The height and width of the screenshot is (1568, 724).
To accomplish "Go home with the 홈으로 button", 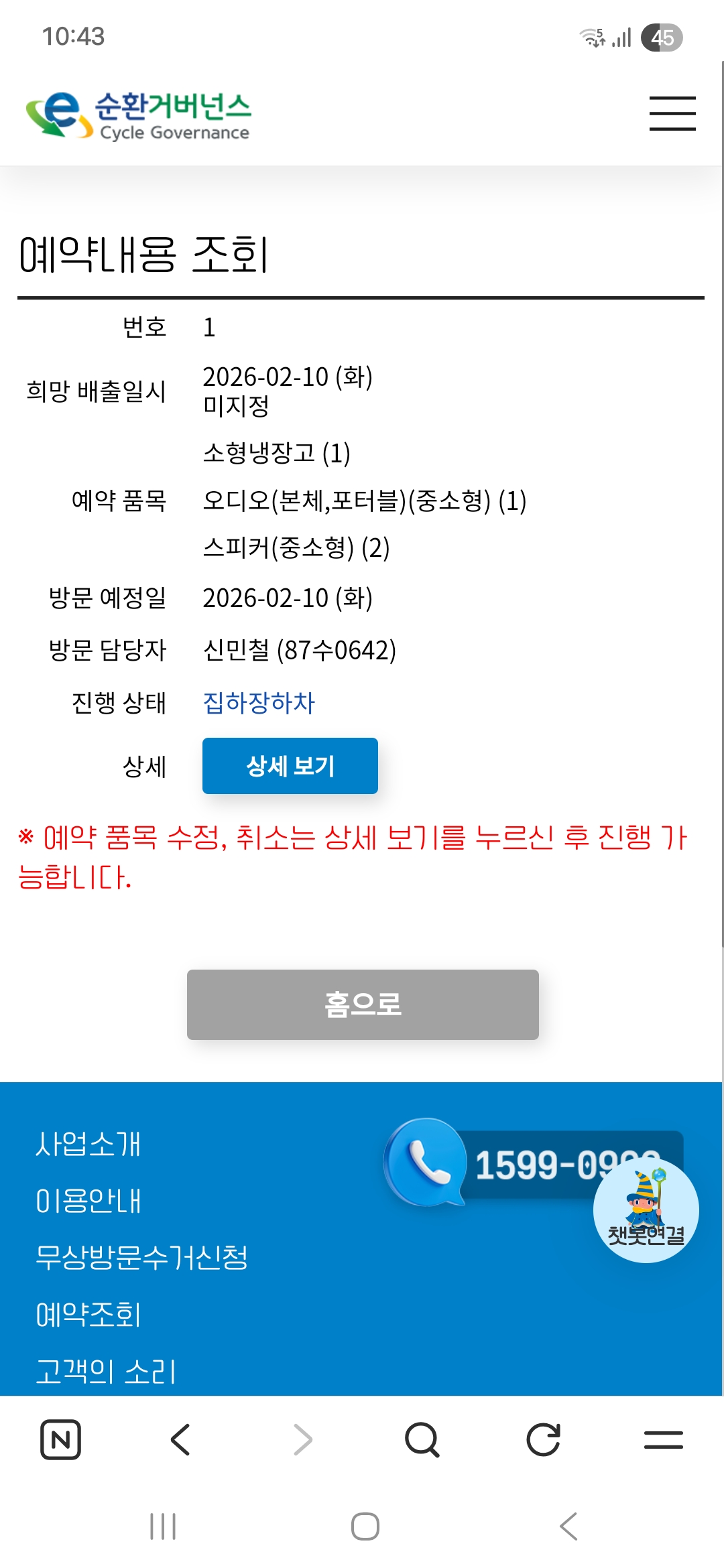I will coord(363,1004).
